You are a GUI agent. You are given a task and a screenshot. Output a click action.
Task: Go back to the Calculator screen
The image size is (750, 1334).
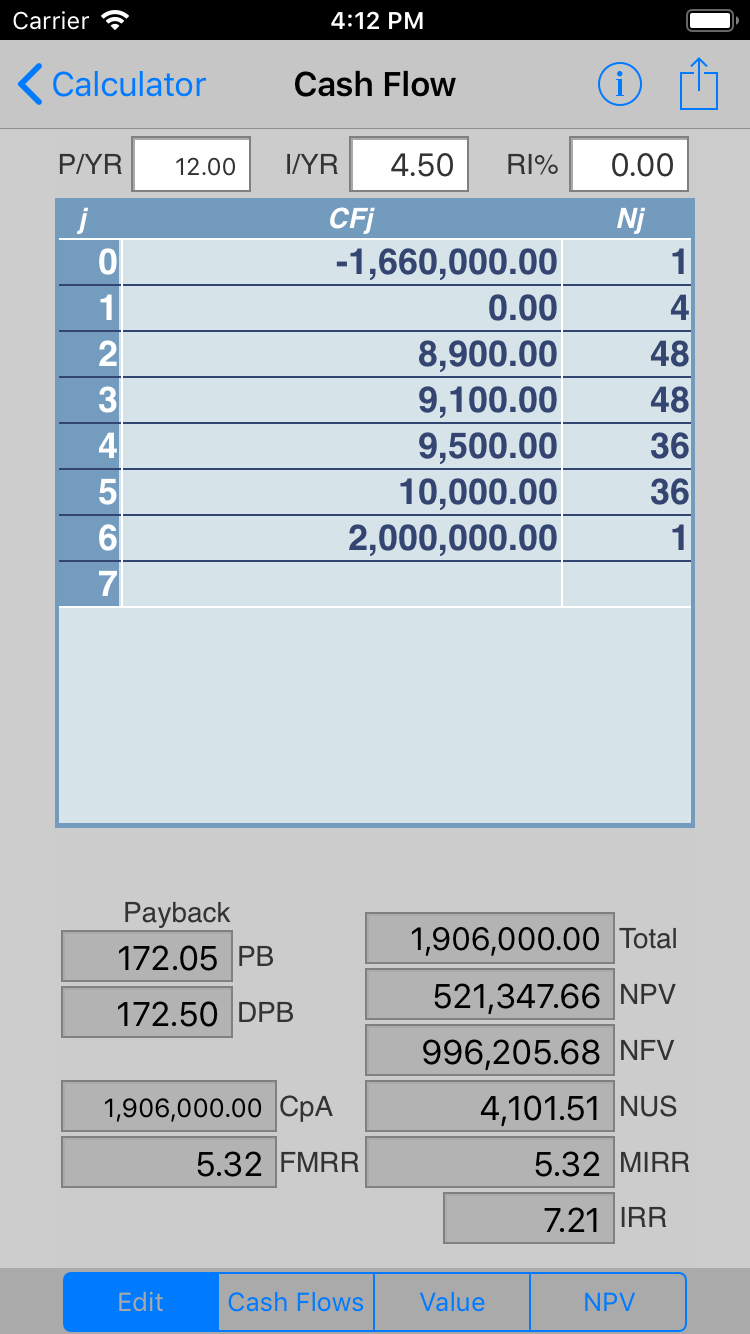112,85
